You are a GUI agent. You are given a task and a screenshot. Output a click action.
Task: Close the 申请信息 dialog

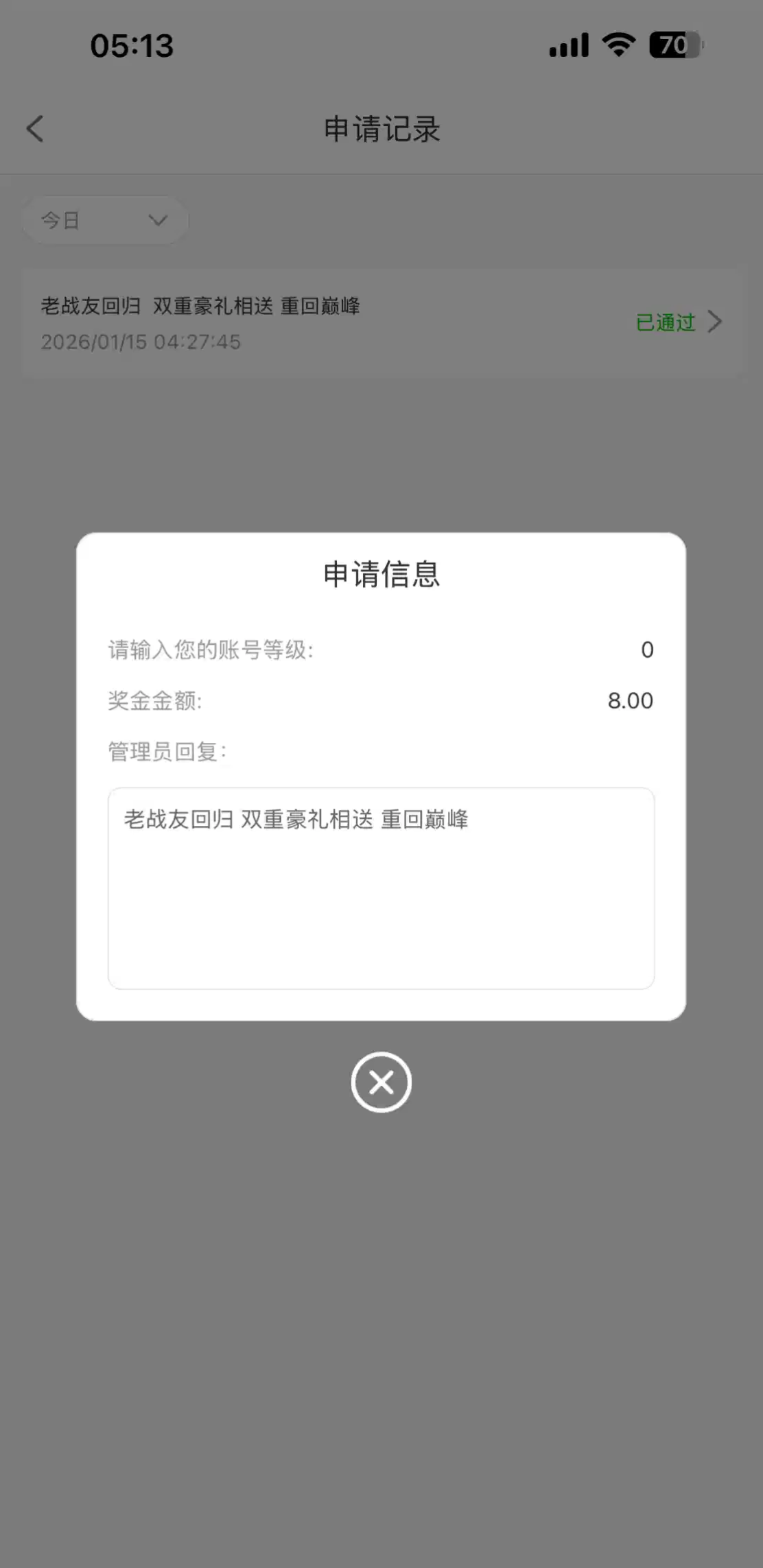pyautogui.click(x=381, y=1082)
